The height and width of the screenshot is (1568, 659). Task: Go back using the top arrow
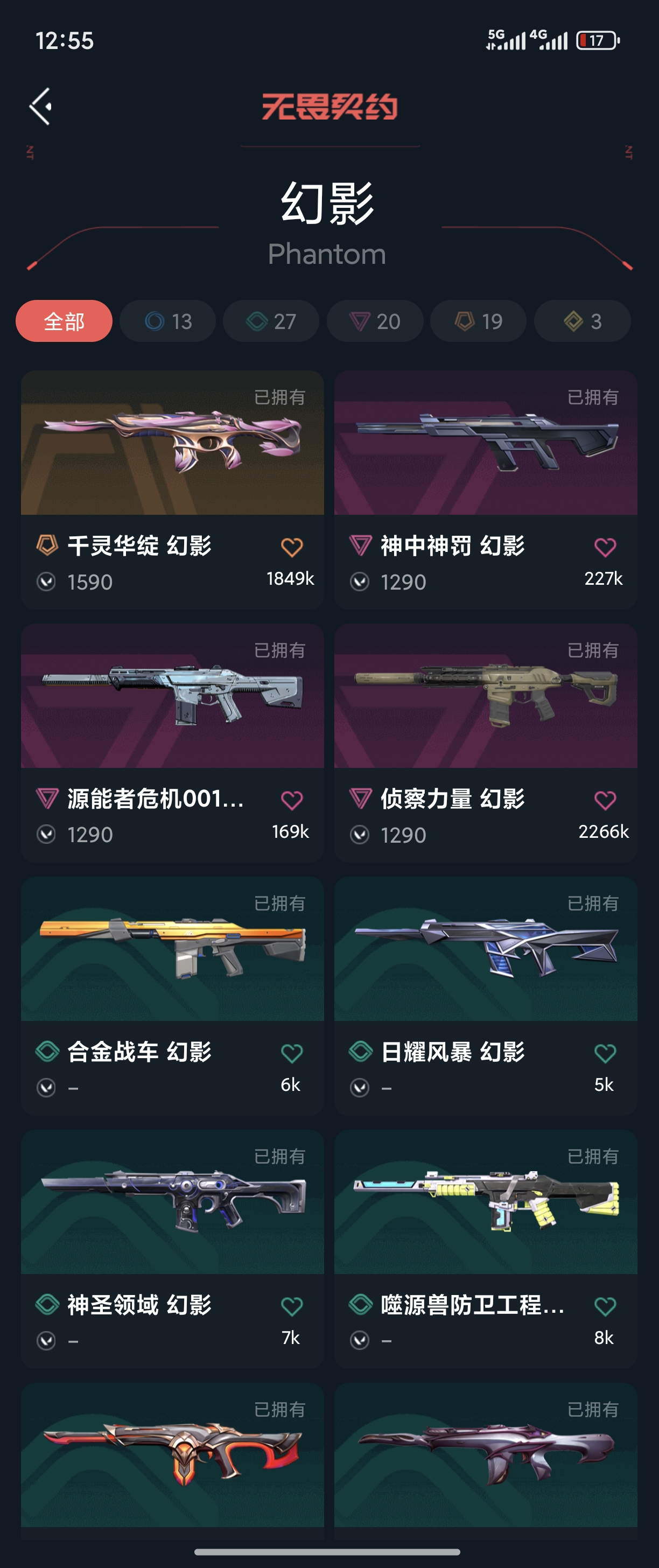click(40, 107)
